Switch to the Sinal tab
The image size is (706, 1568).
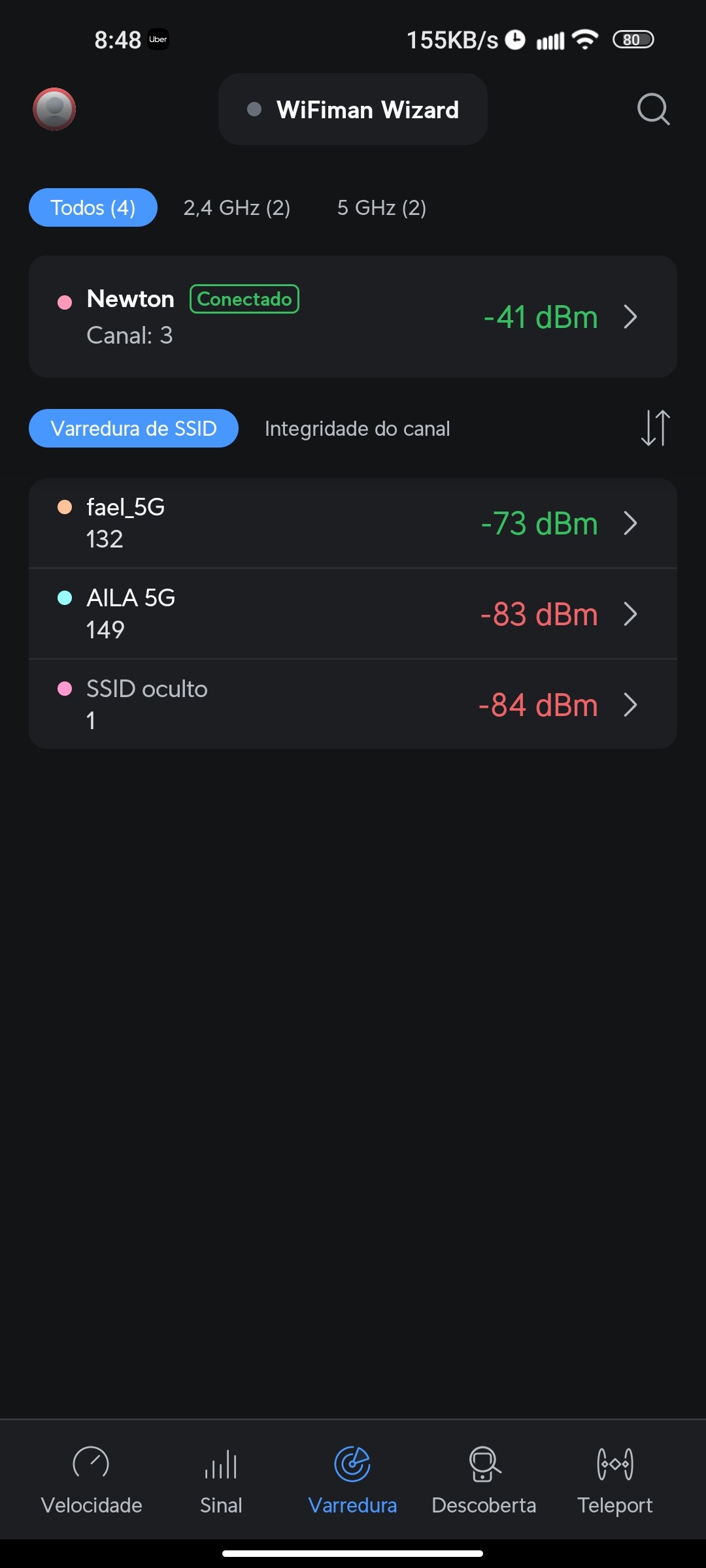221,1480
